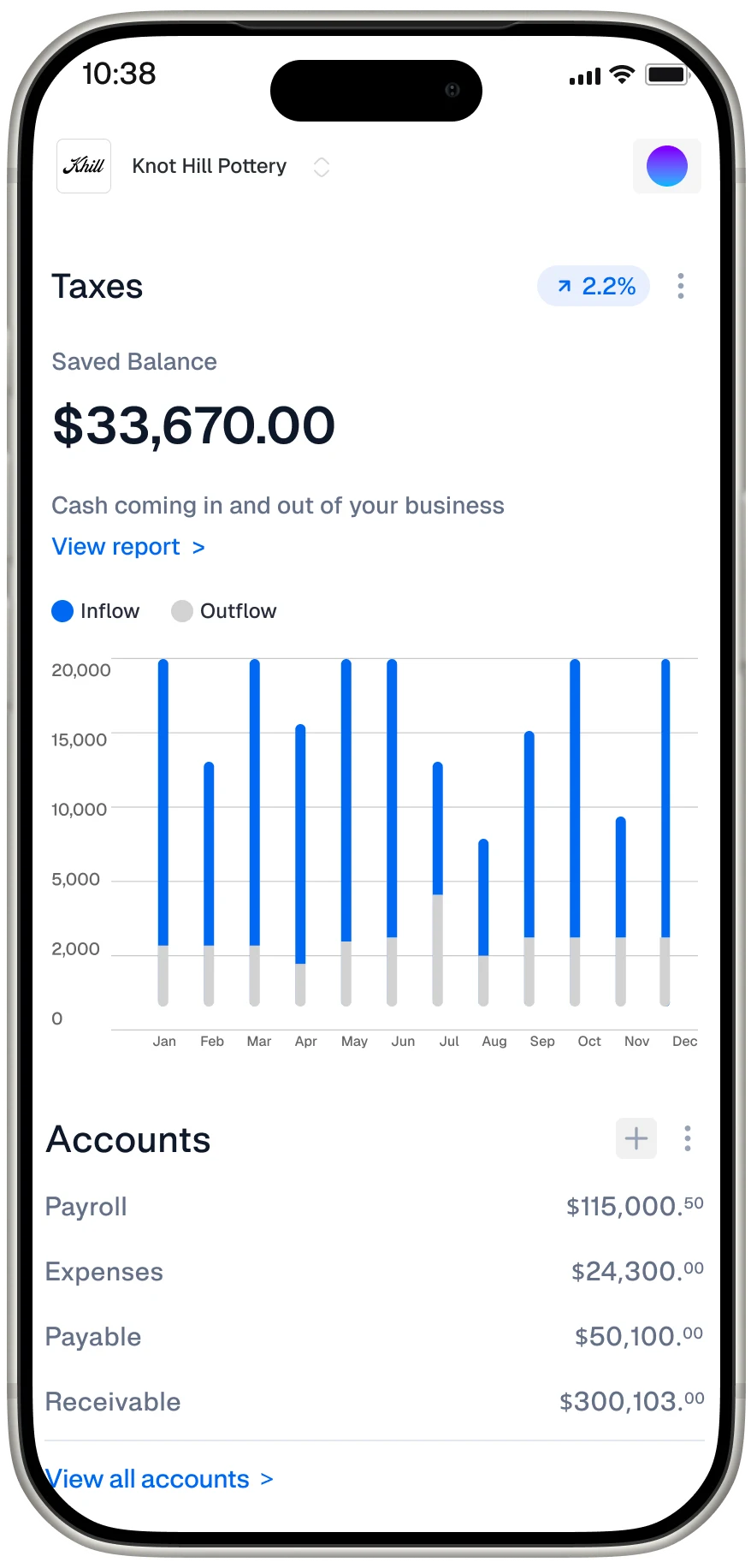Screen dimensions: 751x1568
Task: Toggle the Outflow legend item
Action: pos(224,611)
